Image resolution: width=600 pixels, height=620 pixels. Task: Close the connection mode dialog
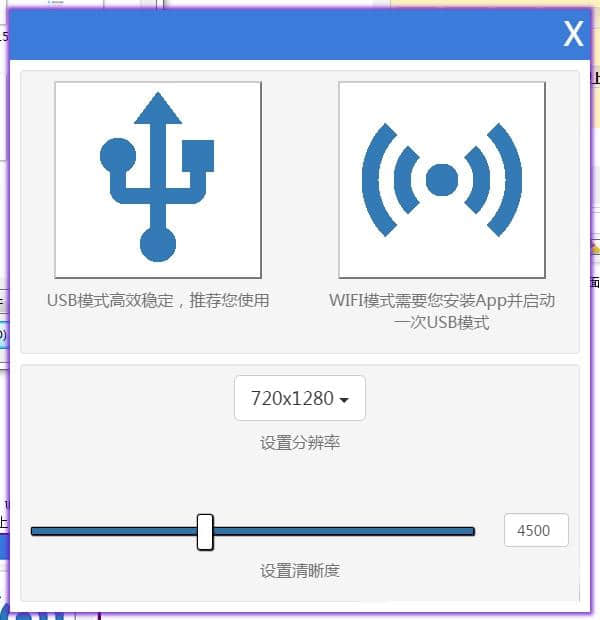coord(573,34)
